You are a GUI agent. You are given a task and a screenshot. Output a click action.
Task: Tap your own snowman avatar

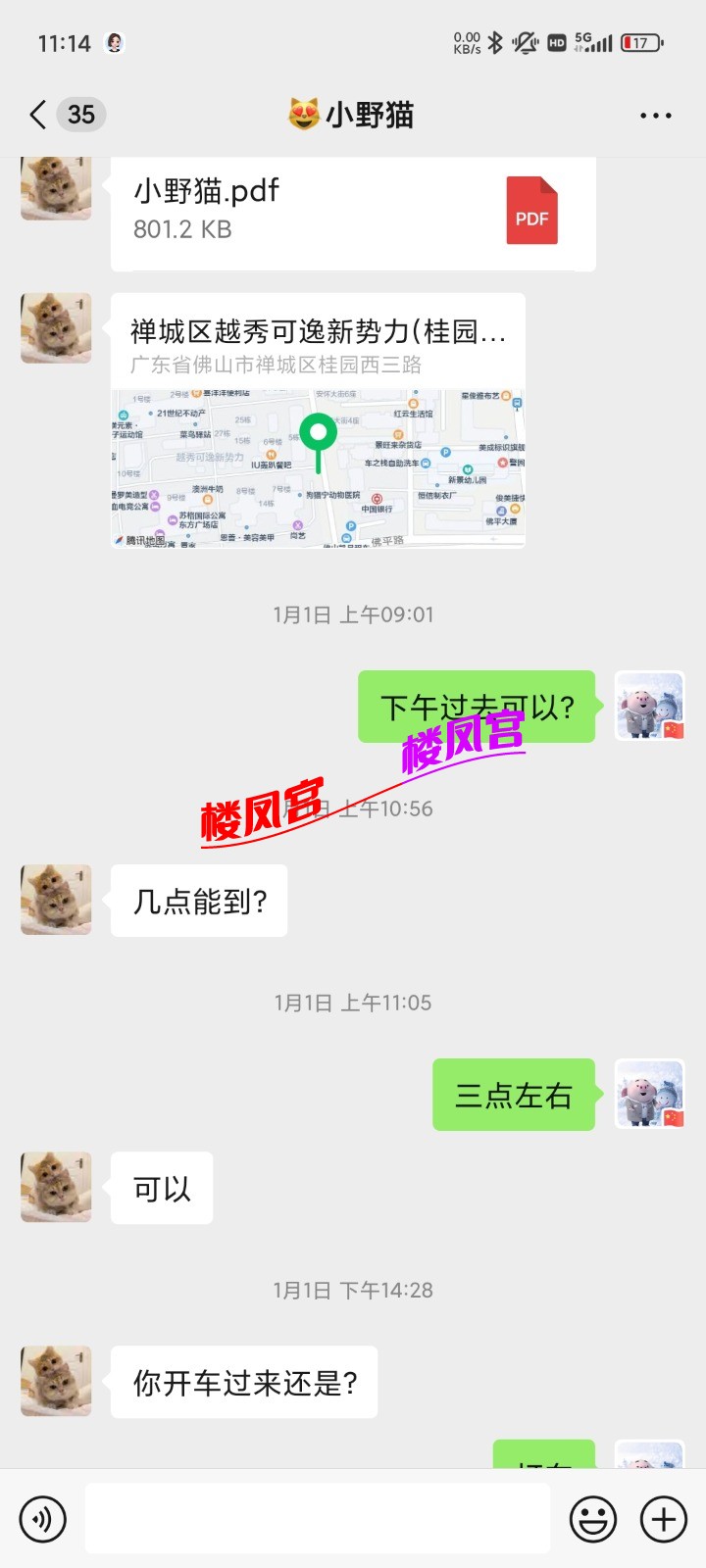(x=649, y=706)
